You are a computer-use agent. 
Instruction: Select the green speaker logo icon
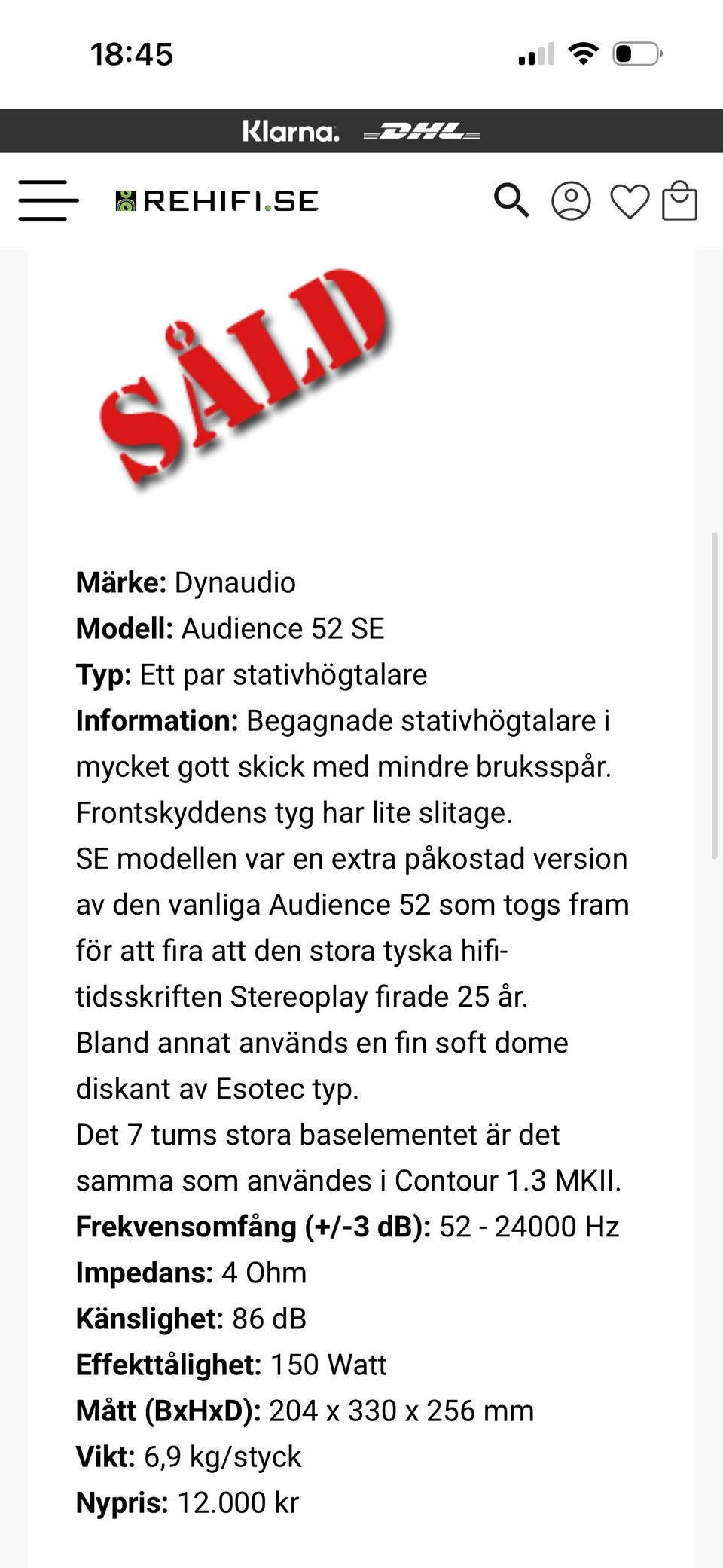[x=127, y=200]
